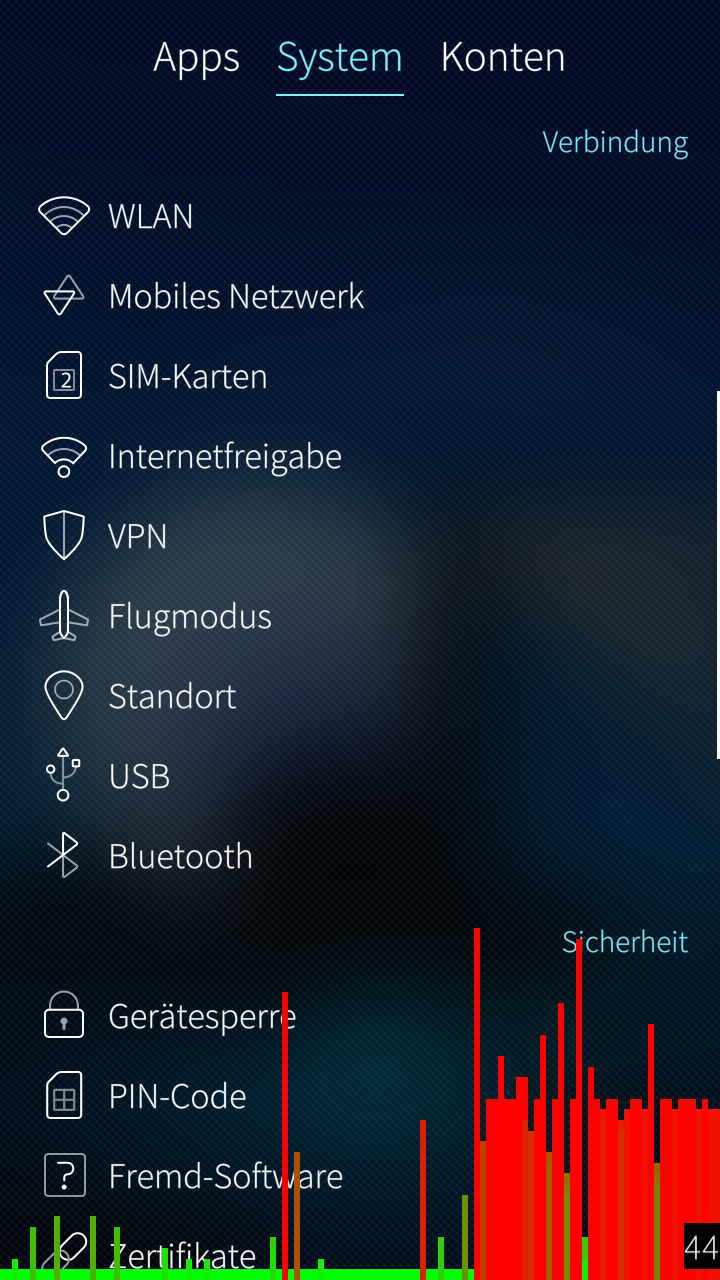Open USB settings
The width and height of the screenshot is (720, 1280).
point(139,777)
